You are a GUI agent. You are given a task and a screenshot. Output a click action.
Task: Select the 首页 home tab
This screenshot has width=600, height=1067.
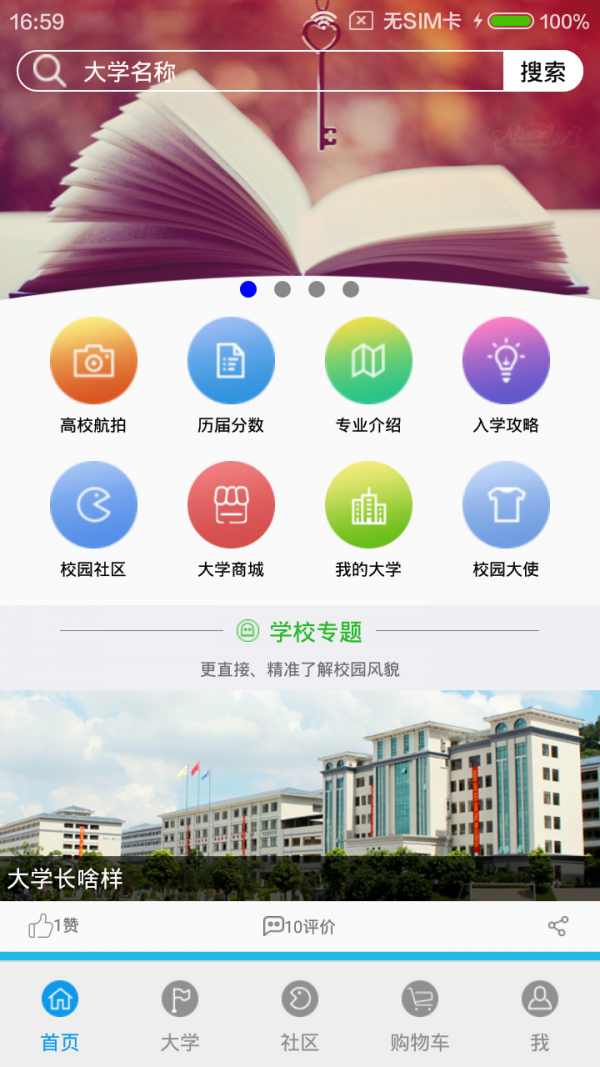click(x=60, y=1015)
